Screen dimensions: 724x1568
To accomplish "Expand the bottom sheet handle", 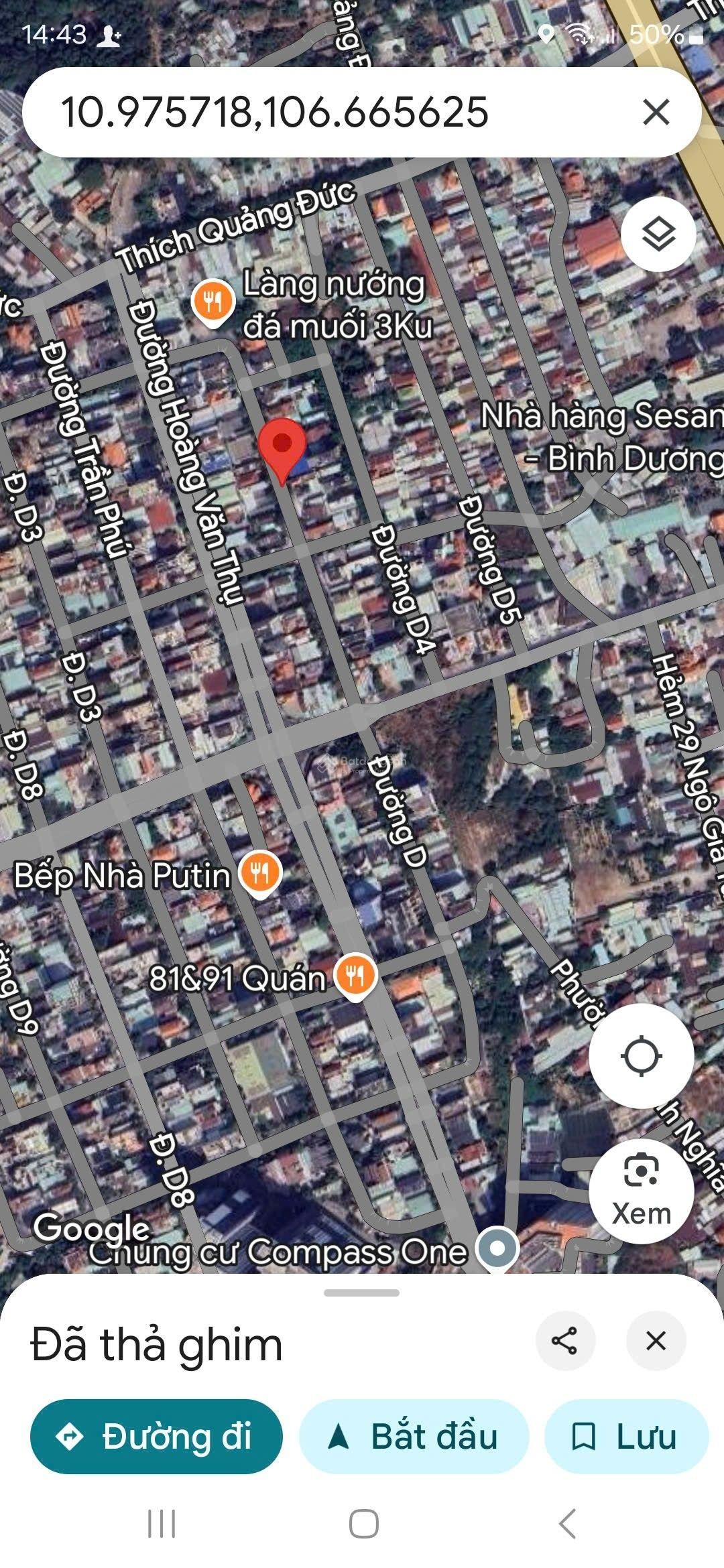I will click(361, 1293).
